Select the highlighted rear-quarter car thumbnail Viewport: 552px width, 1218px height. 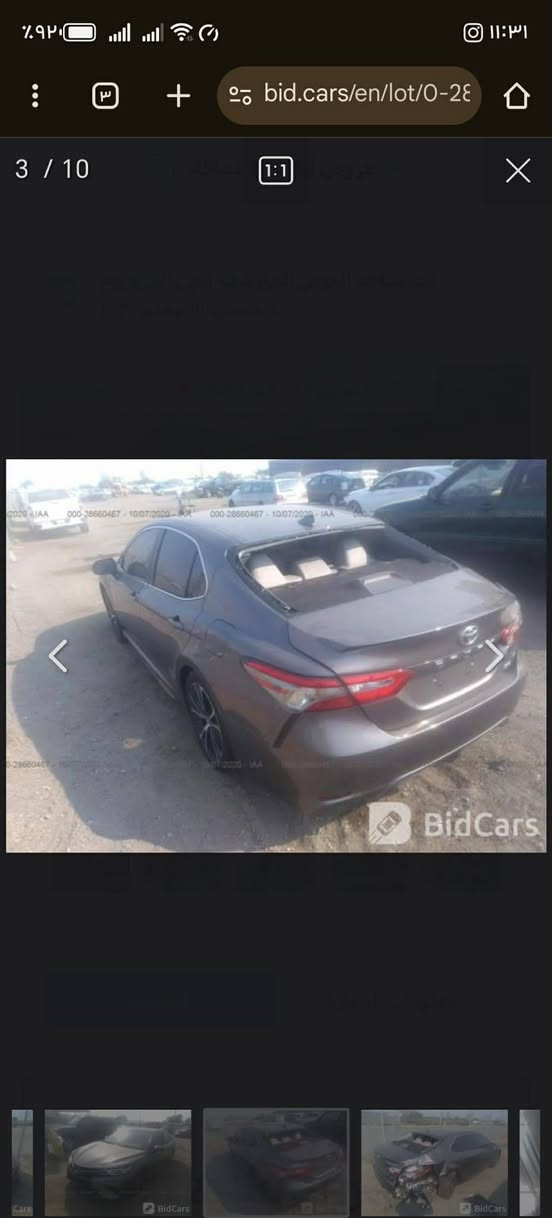pos(276,1163)
